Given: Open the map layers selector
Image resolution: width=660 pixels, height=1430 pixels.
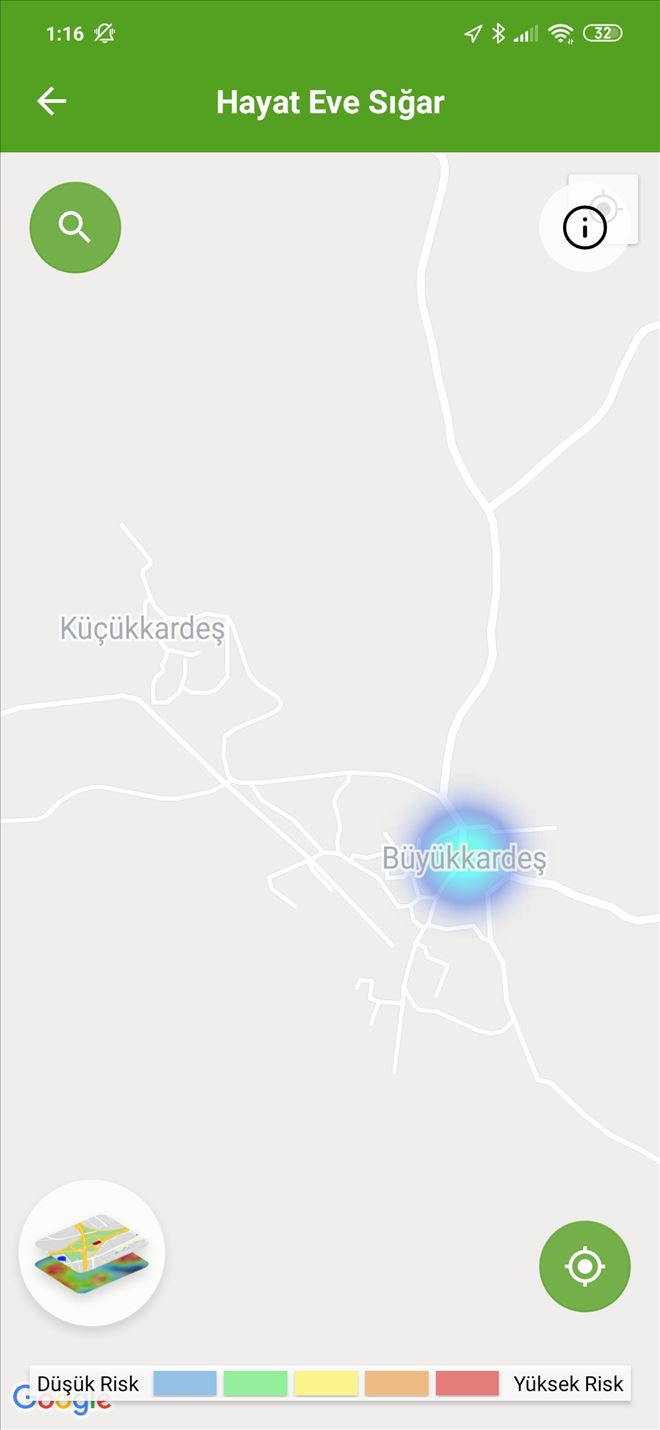Looking at the screenshot, I should (92, 1253).
